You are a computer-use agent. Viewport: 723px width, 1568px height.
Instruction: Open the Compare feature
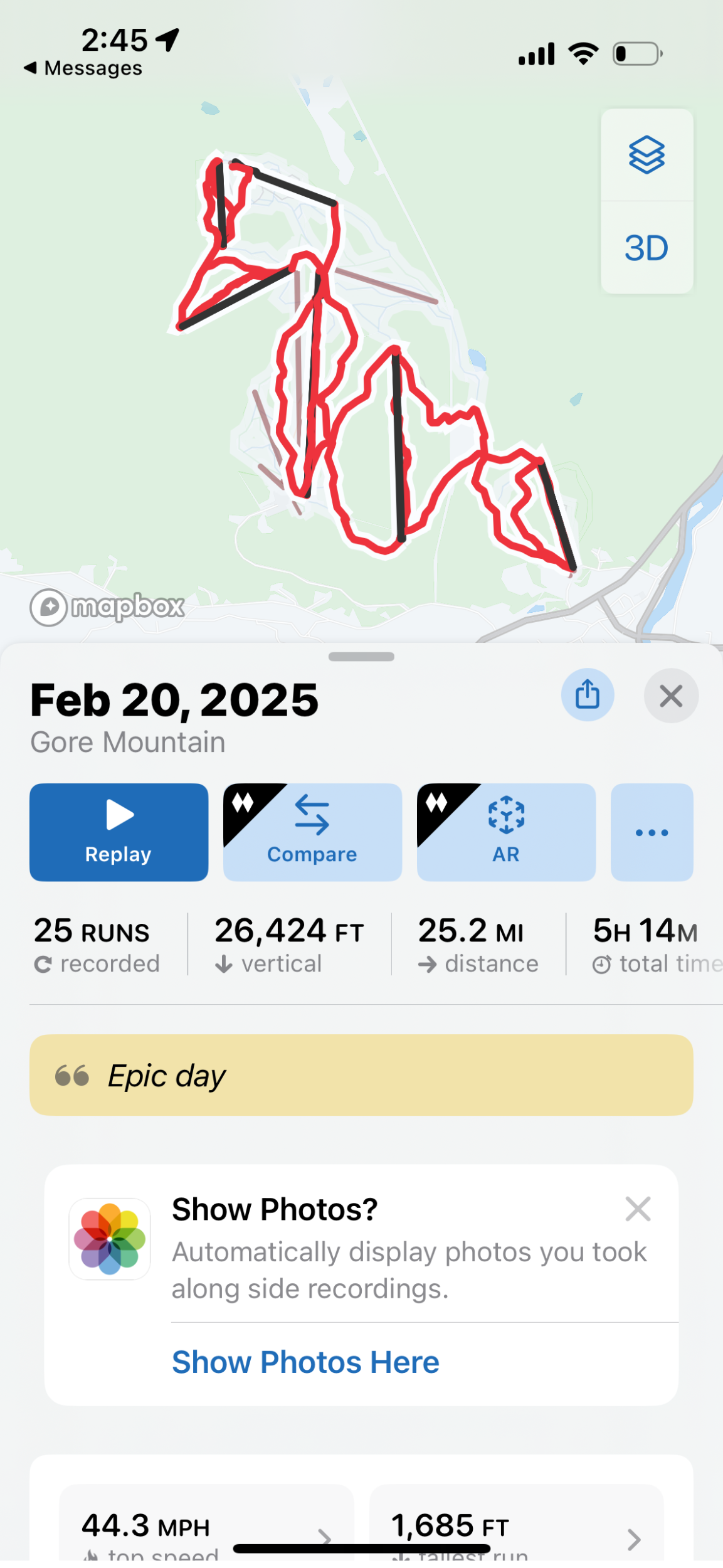[312, 832]
